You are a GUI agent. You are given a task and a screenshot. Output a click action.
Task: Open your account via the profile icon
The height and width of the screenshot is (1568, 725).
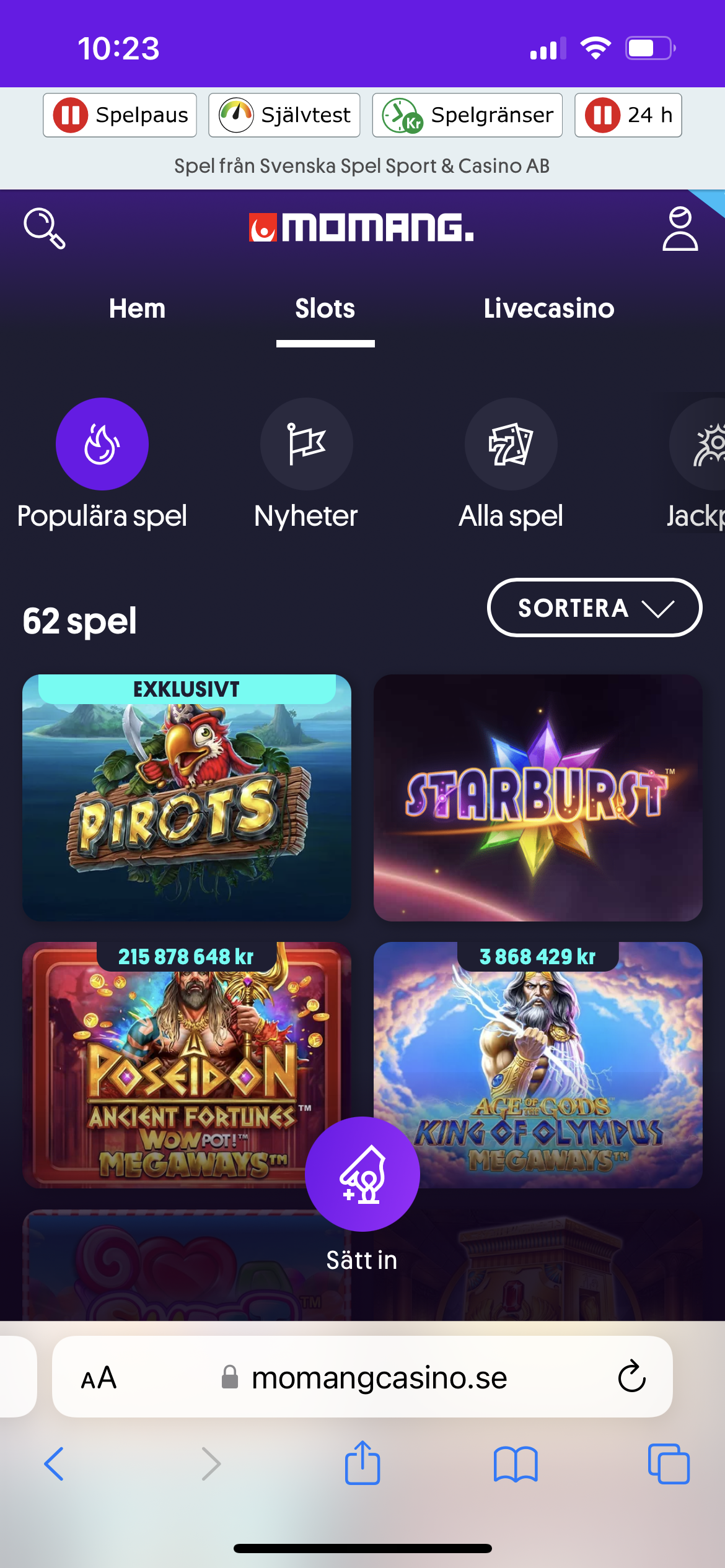pyautogui.click(x=680, y=229)
